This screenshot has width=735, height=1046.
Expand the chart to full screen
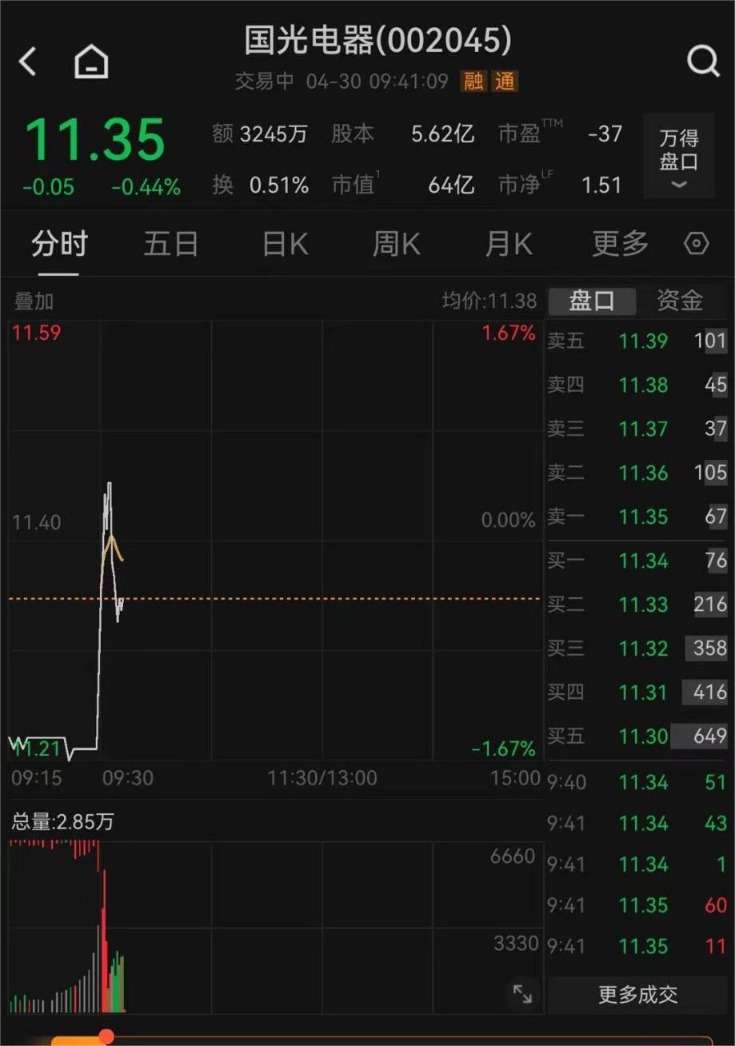pyautogui.click(x=523, y=993)
